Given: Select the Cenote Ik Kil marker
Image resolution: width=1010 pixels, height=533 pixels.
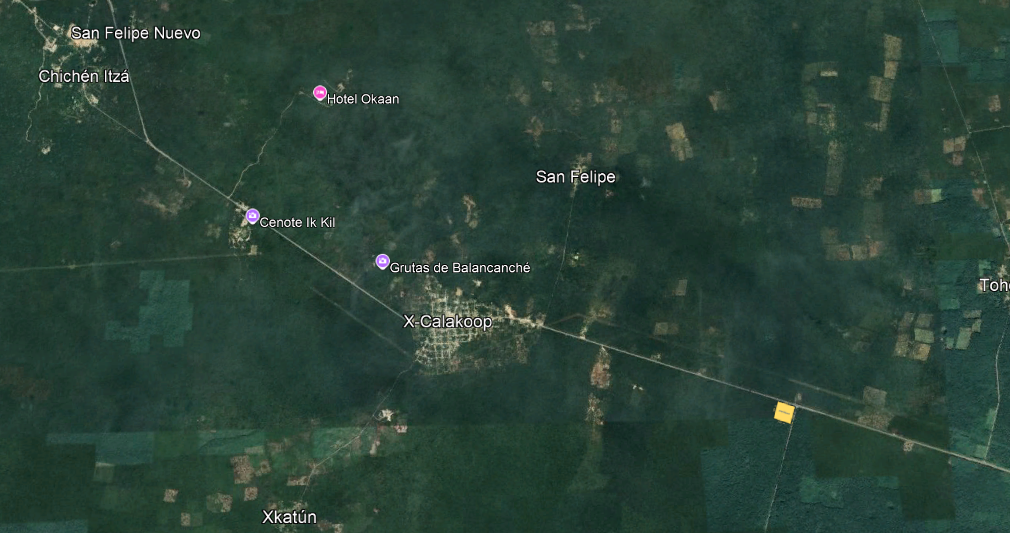Looking at the screenshot, I should (252, 216).
